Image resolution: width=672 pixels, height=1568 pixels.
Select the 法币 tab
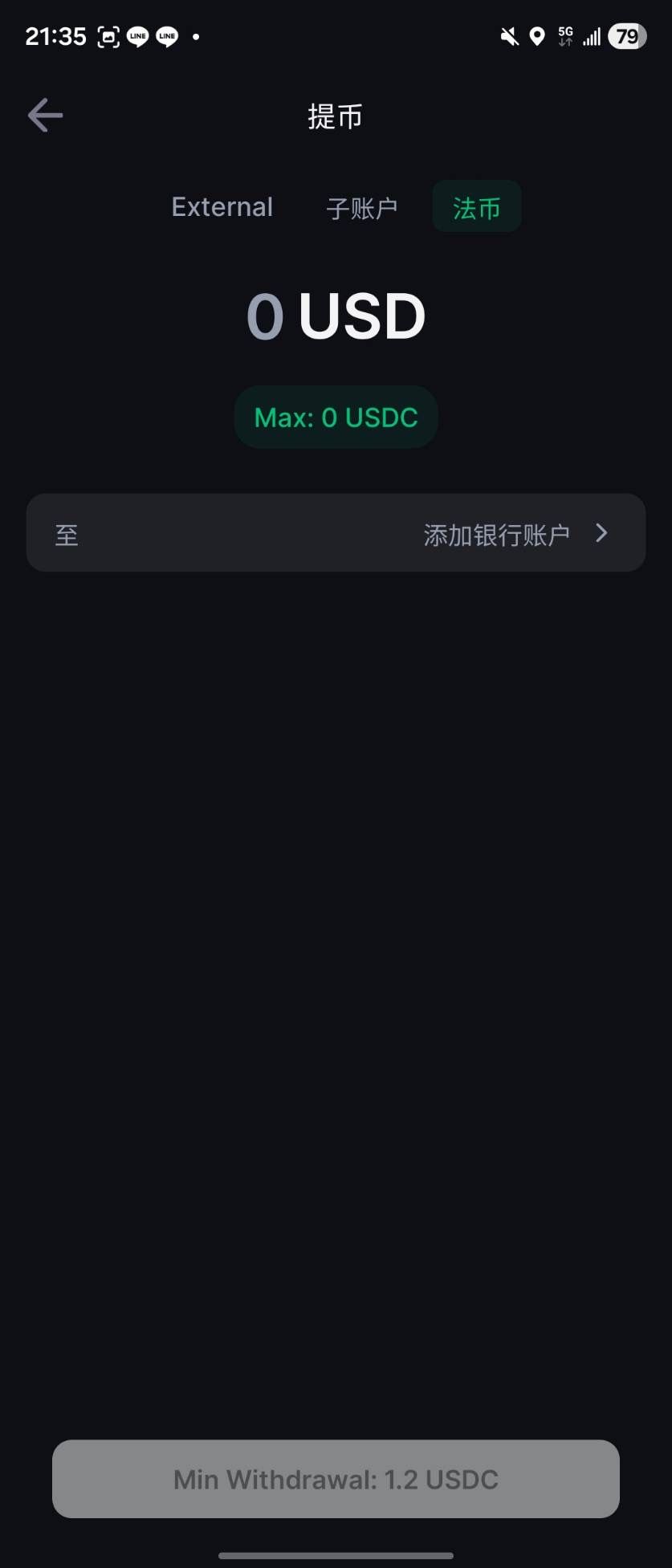477,207
